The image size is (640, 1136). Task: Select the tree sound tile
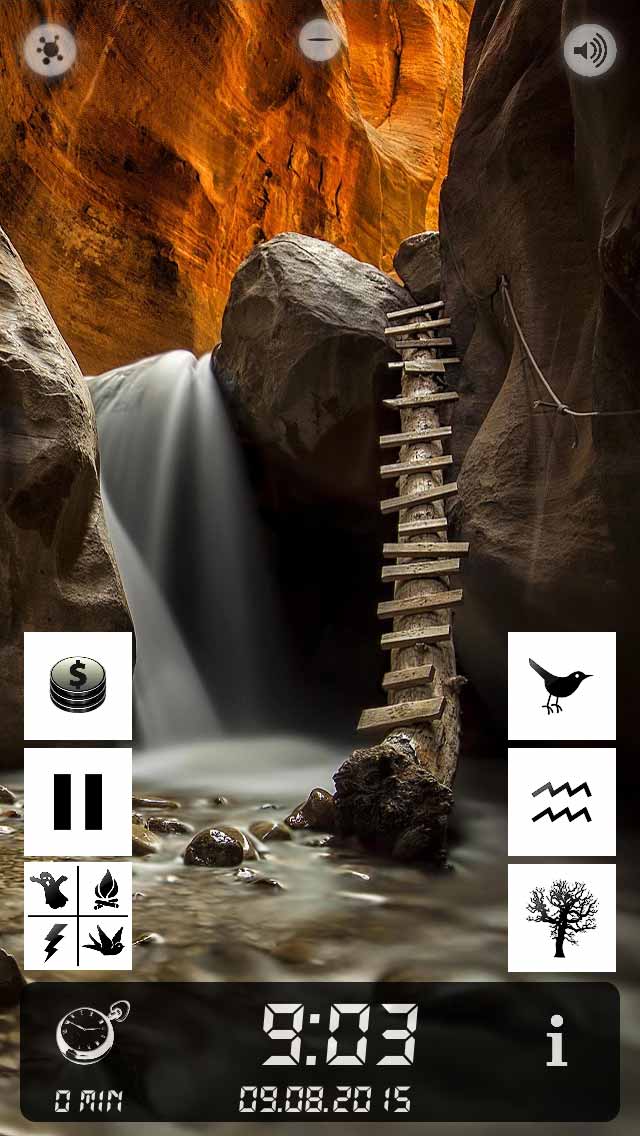[x=562, y=917]
